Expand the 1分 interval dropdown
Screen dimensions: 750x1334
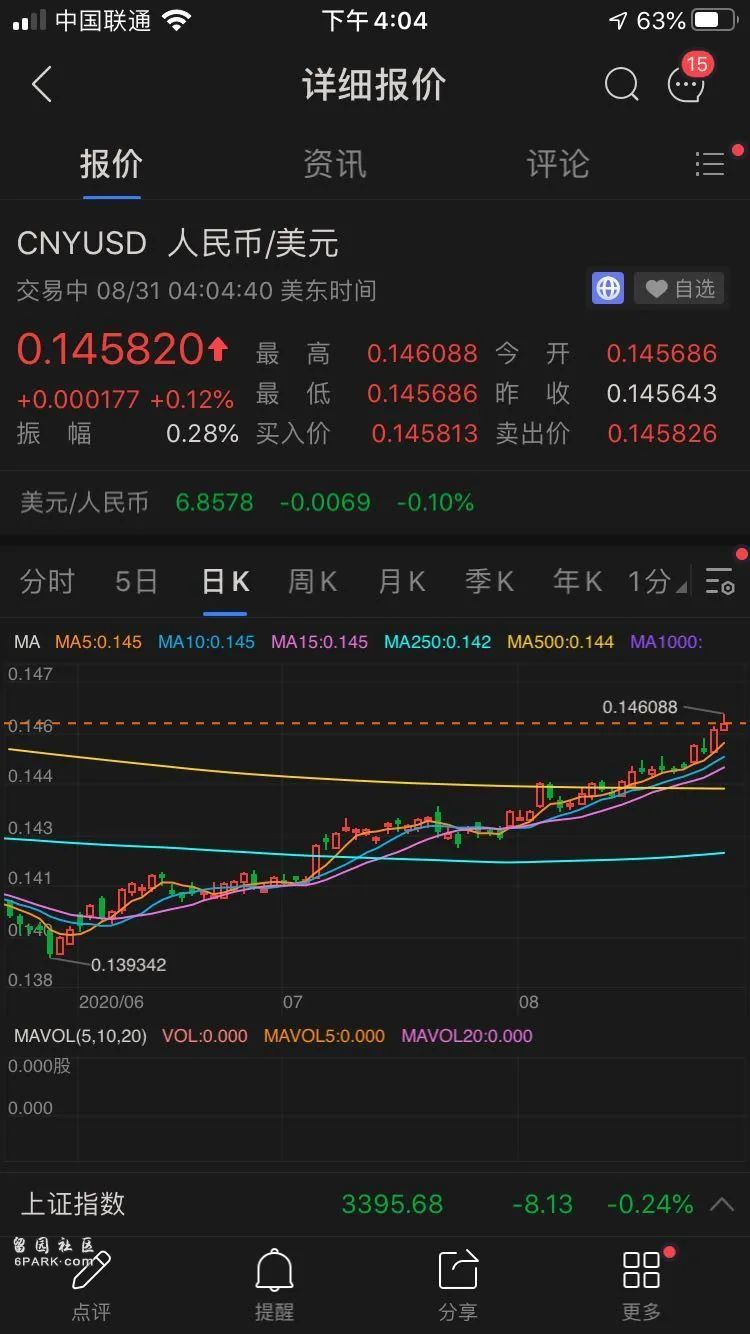(x=657, y=581)
